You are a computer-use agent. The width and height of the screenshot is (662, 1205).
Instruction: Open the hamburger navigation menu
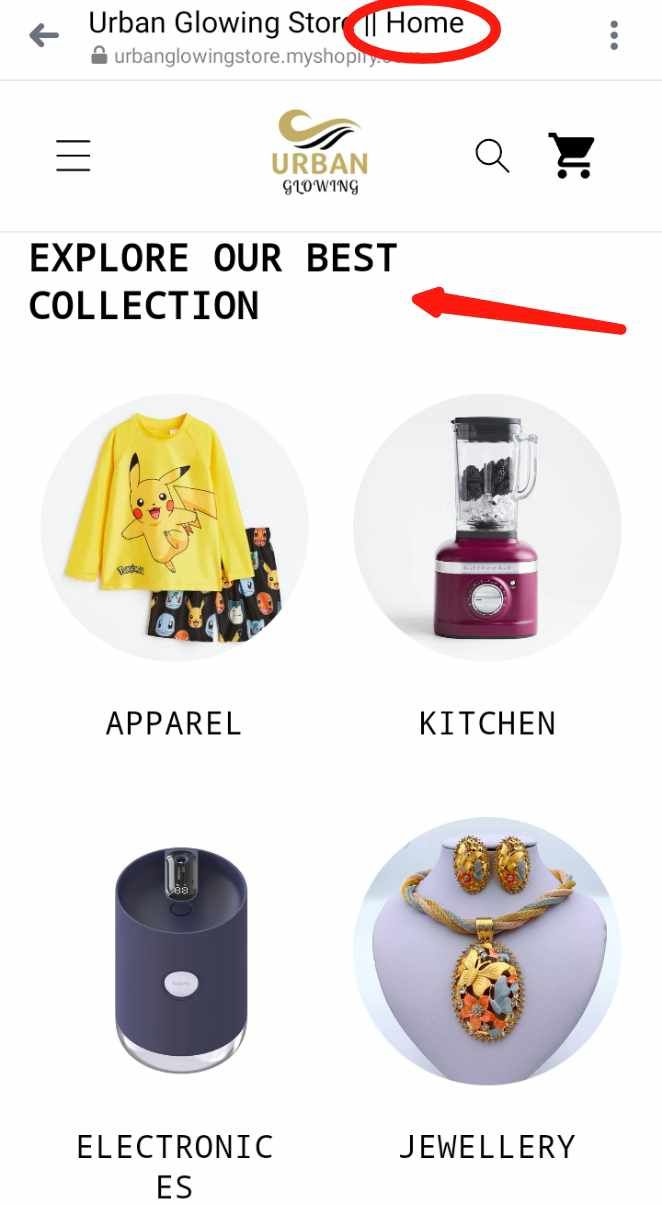click(x=73, y=155)
